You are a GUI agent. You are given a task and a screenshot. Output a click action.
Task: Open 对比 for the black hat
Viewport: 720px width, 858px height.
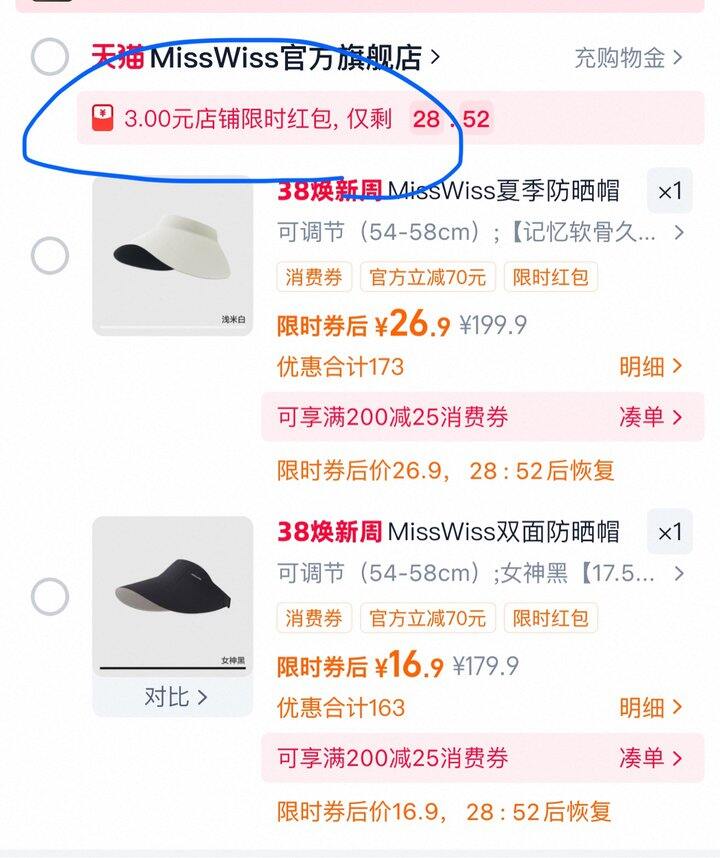174,697
